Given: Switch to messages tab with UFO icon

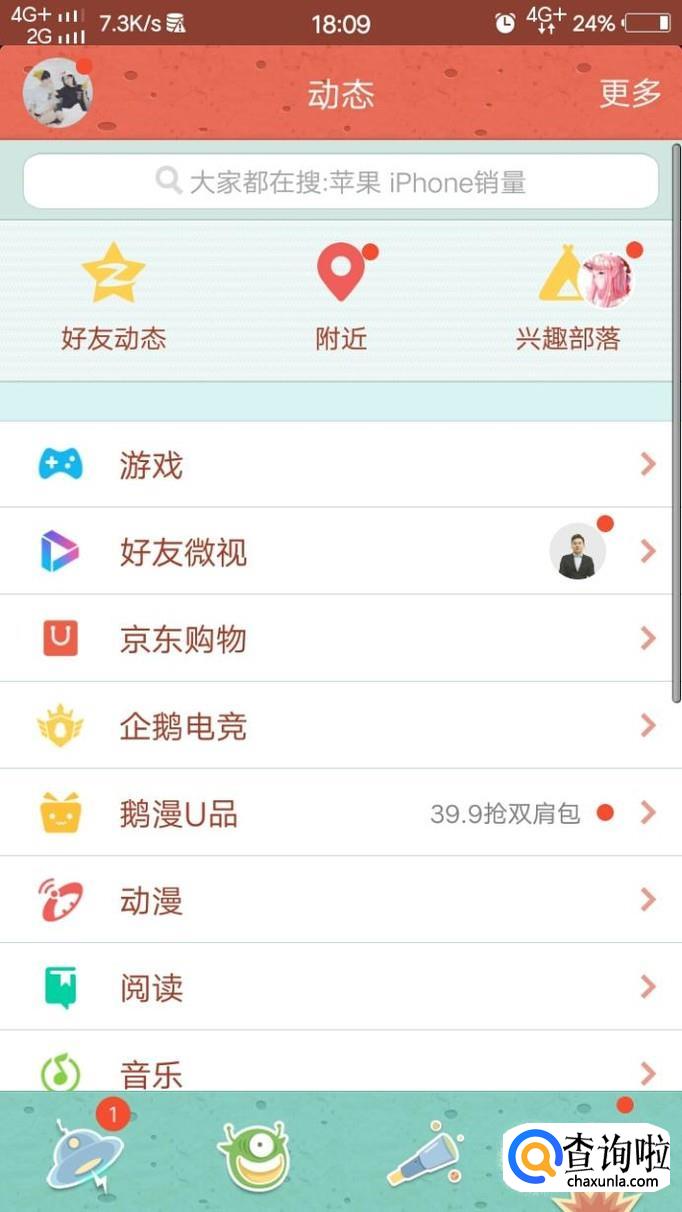Looking at the screenshot, I should 86,1156.
